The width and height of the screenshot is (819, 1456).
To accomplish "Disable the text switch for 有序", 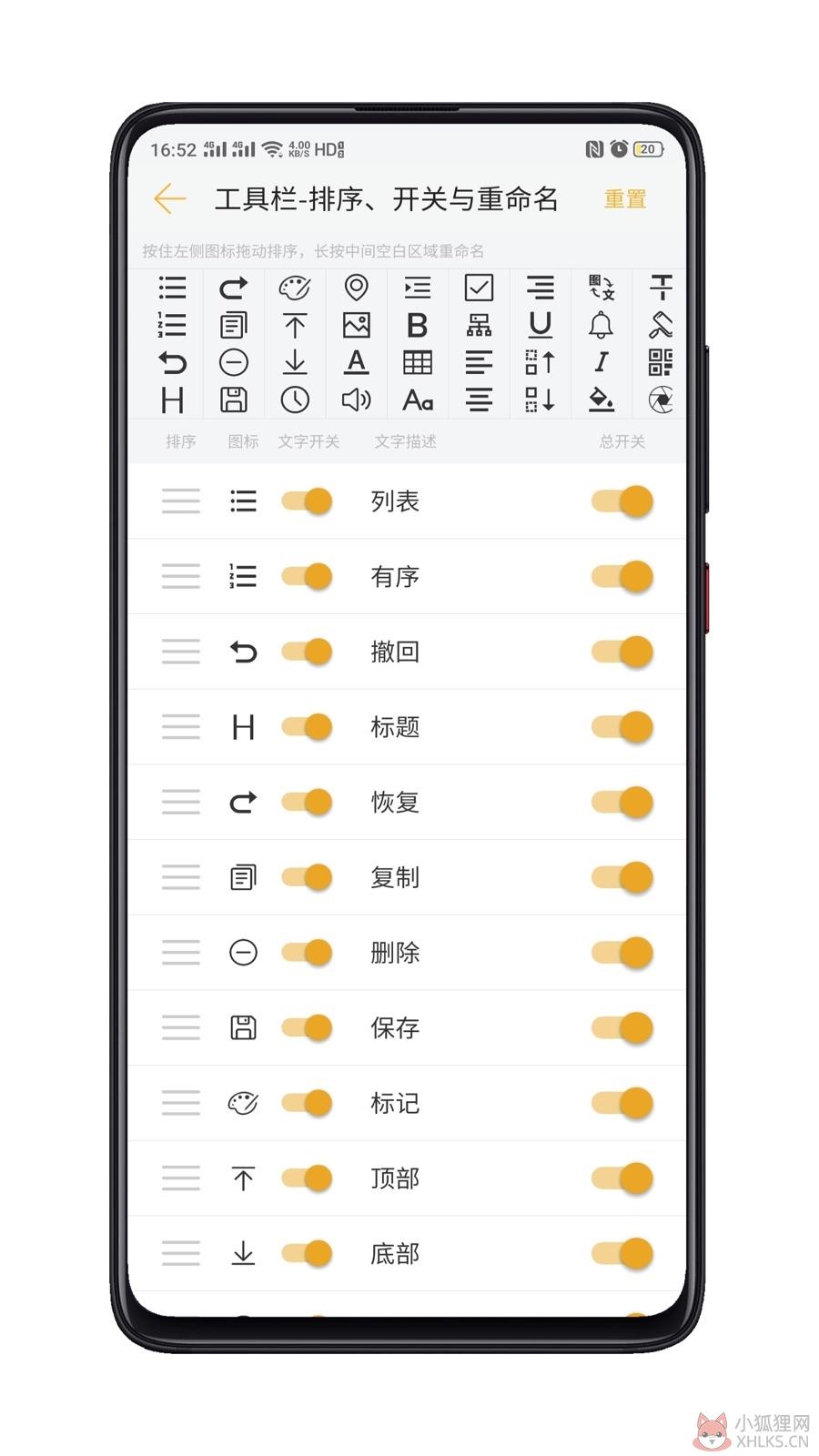I will (307, 576).
